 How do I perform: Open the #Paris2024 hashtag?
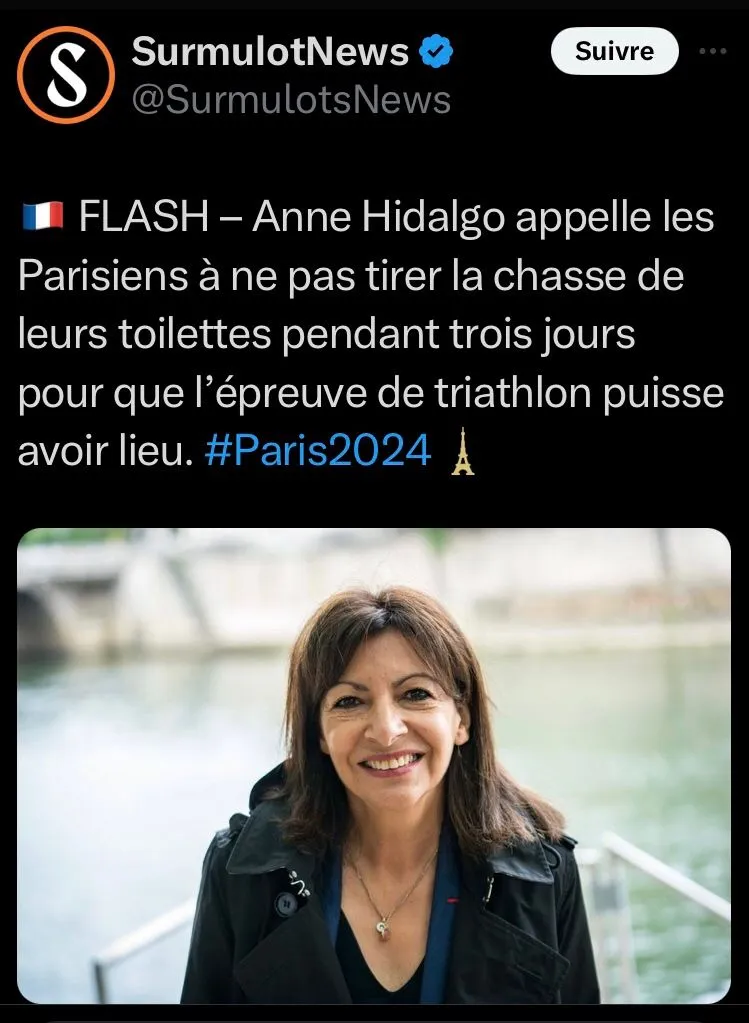(x=317, y=451)
